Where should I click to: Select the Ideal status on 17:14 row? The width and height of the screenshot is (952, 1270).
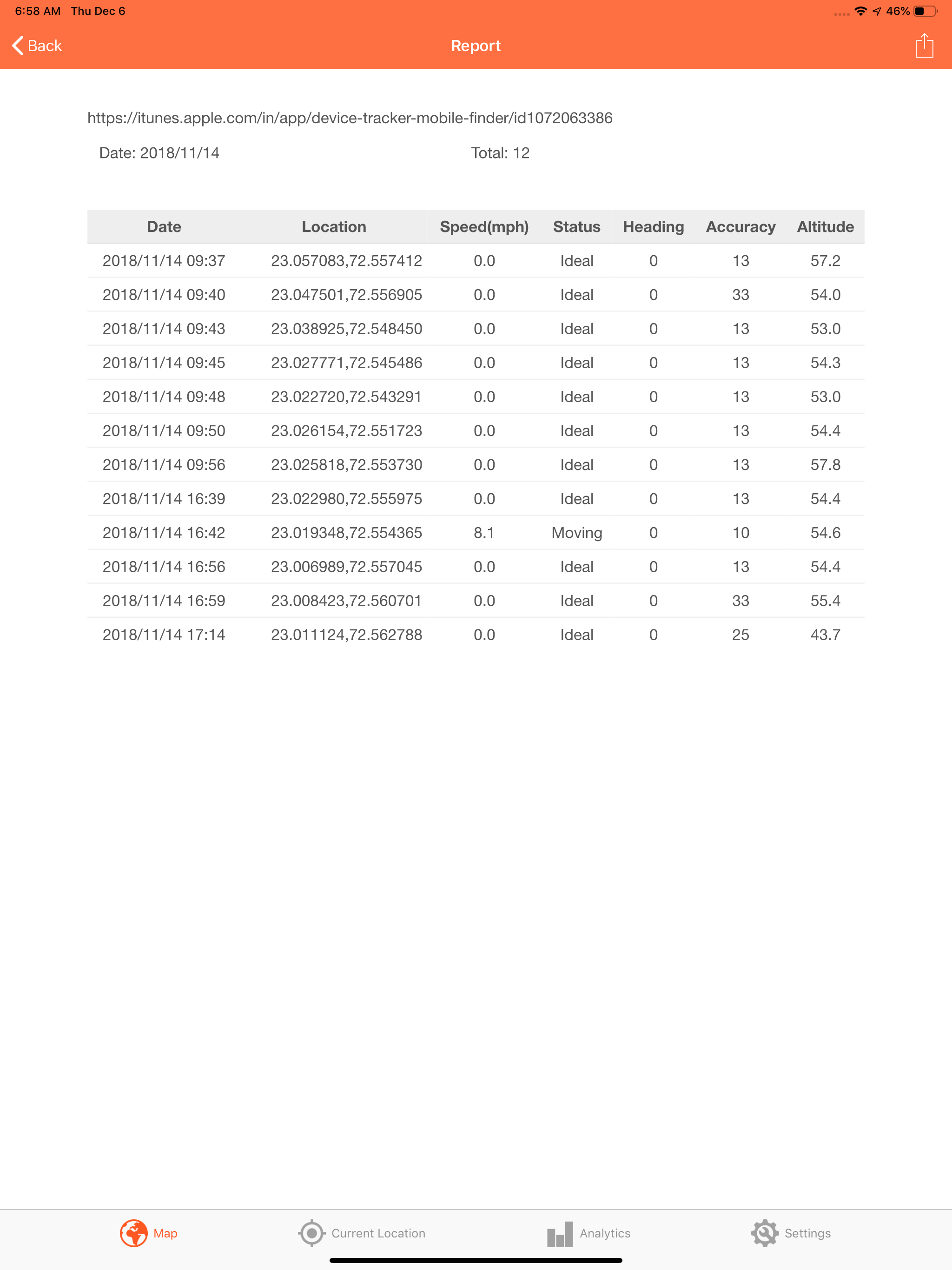coord(576,634)
